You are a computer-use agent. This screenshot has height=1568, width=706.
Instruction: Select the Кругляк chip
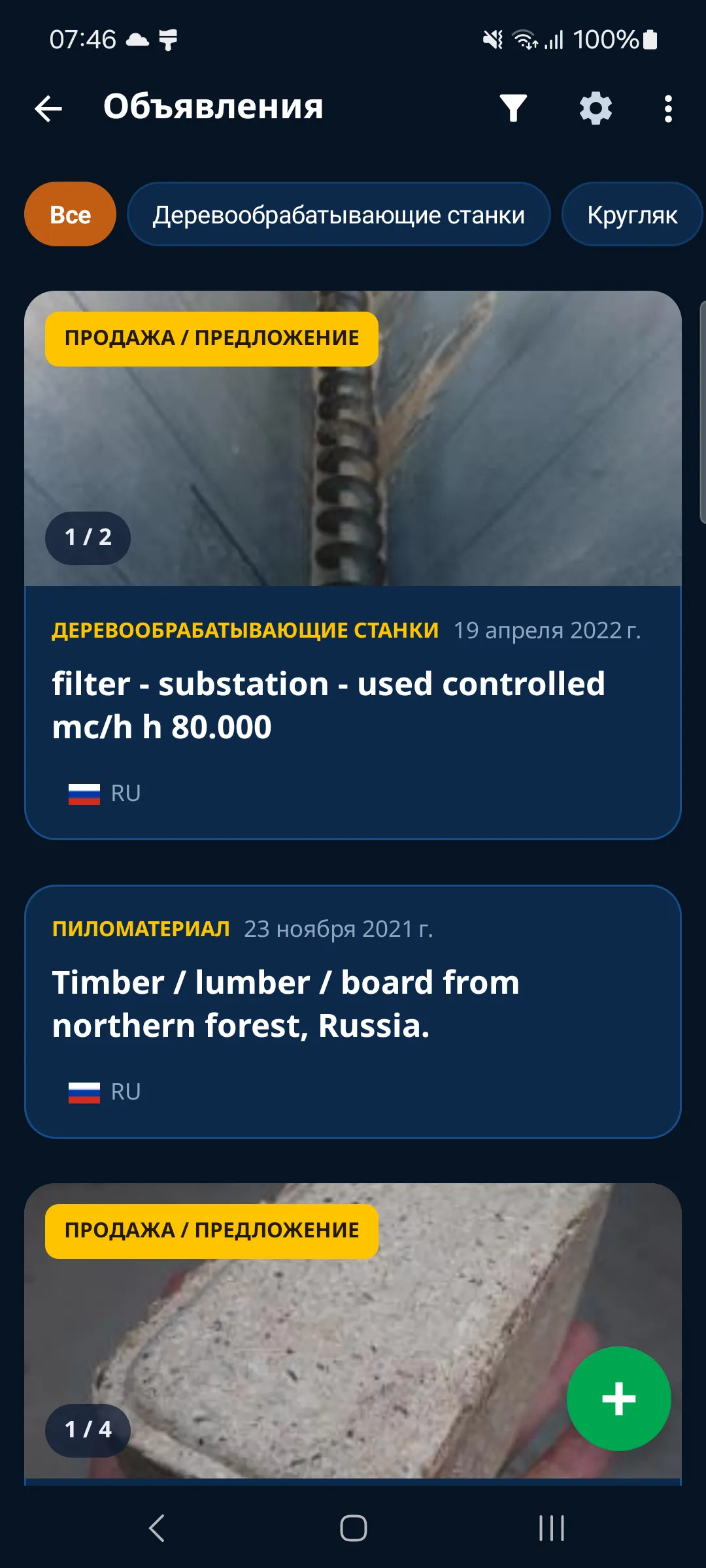click(x=632, y=214)
